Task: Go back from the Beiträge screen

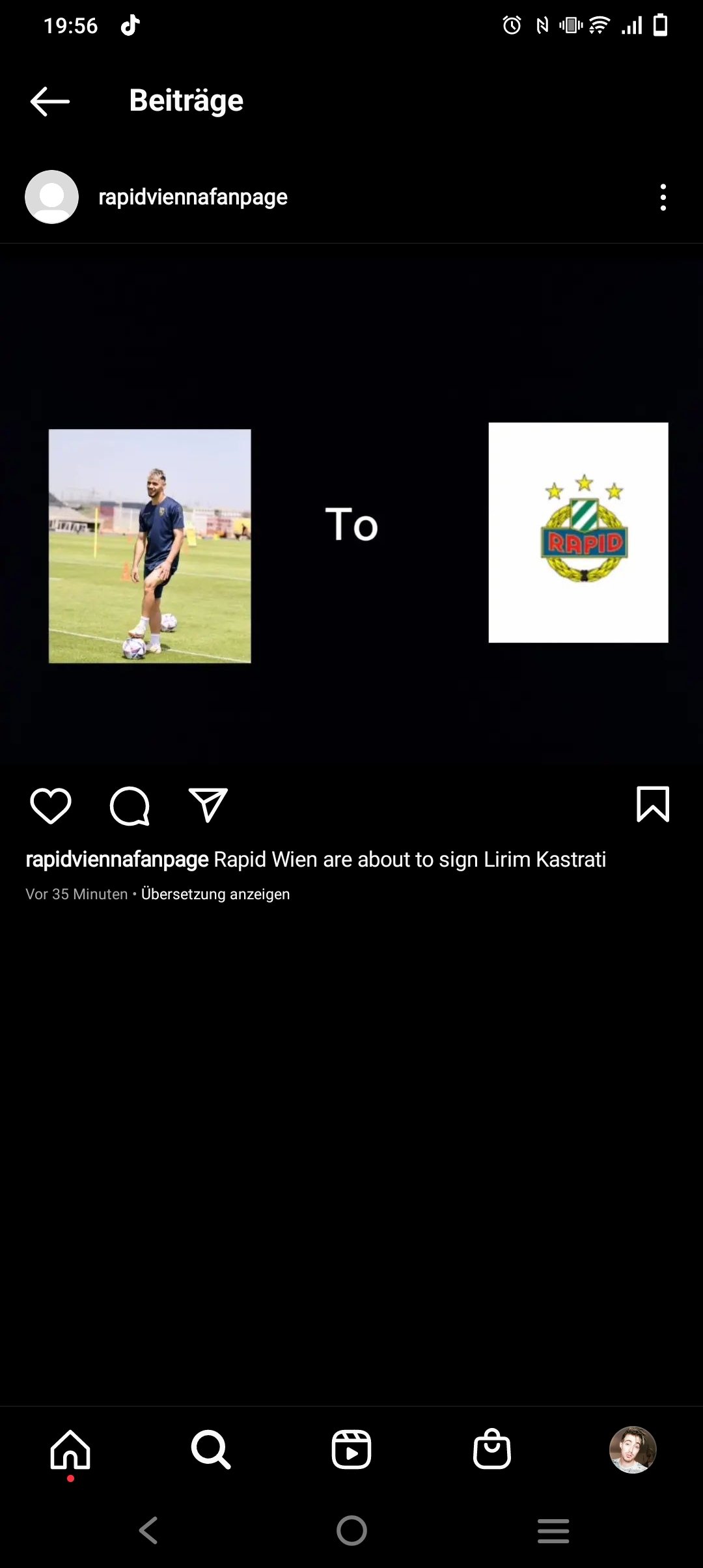Action: coord(50,102)
